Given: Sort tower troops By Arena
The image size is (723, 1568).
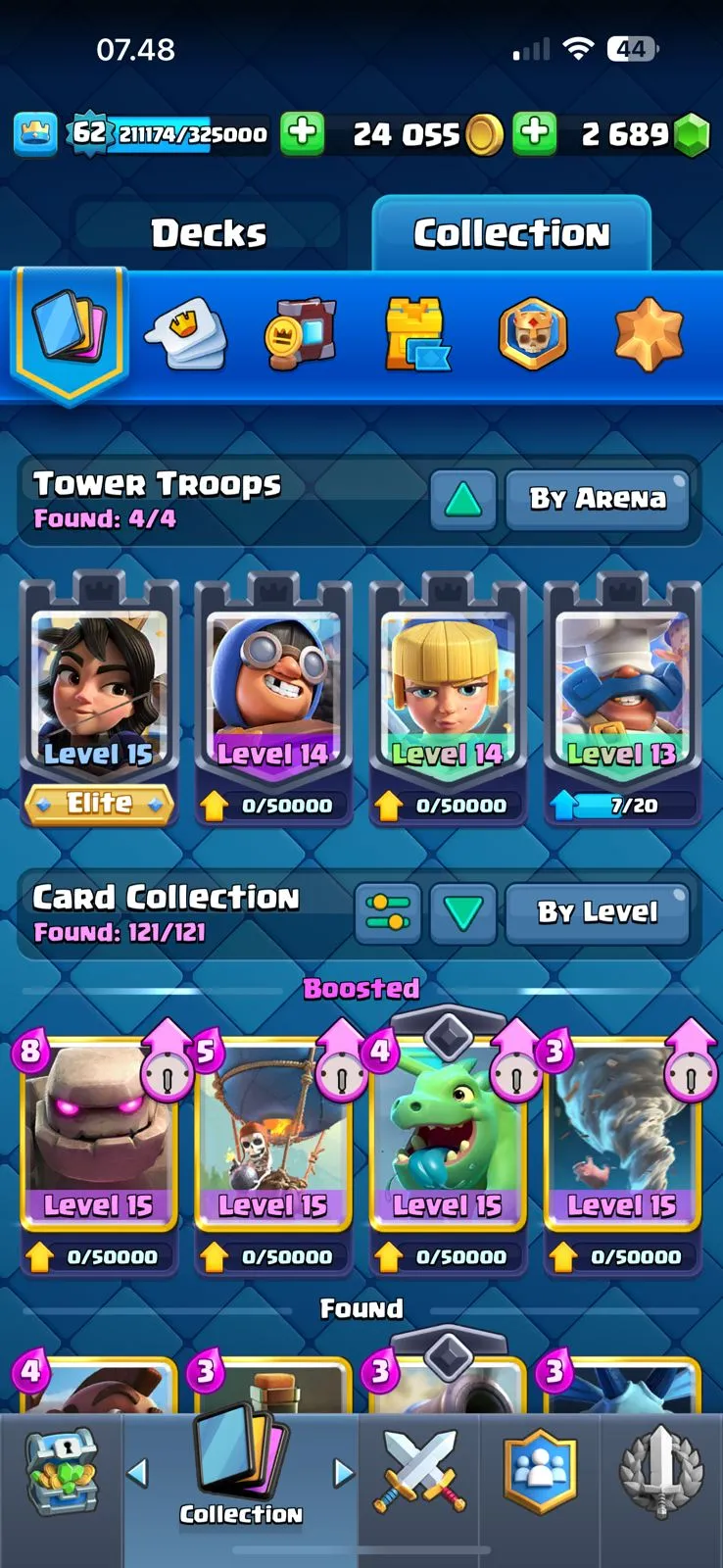Looking at the screenshot, I should 597,499.
